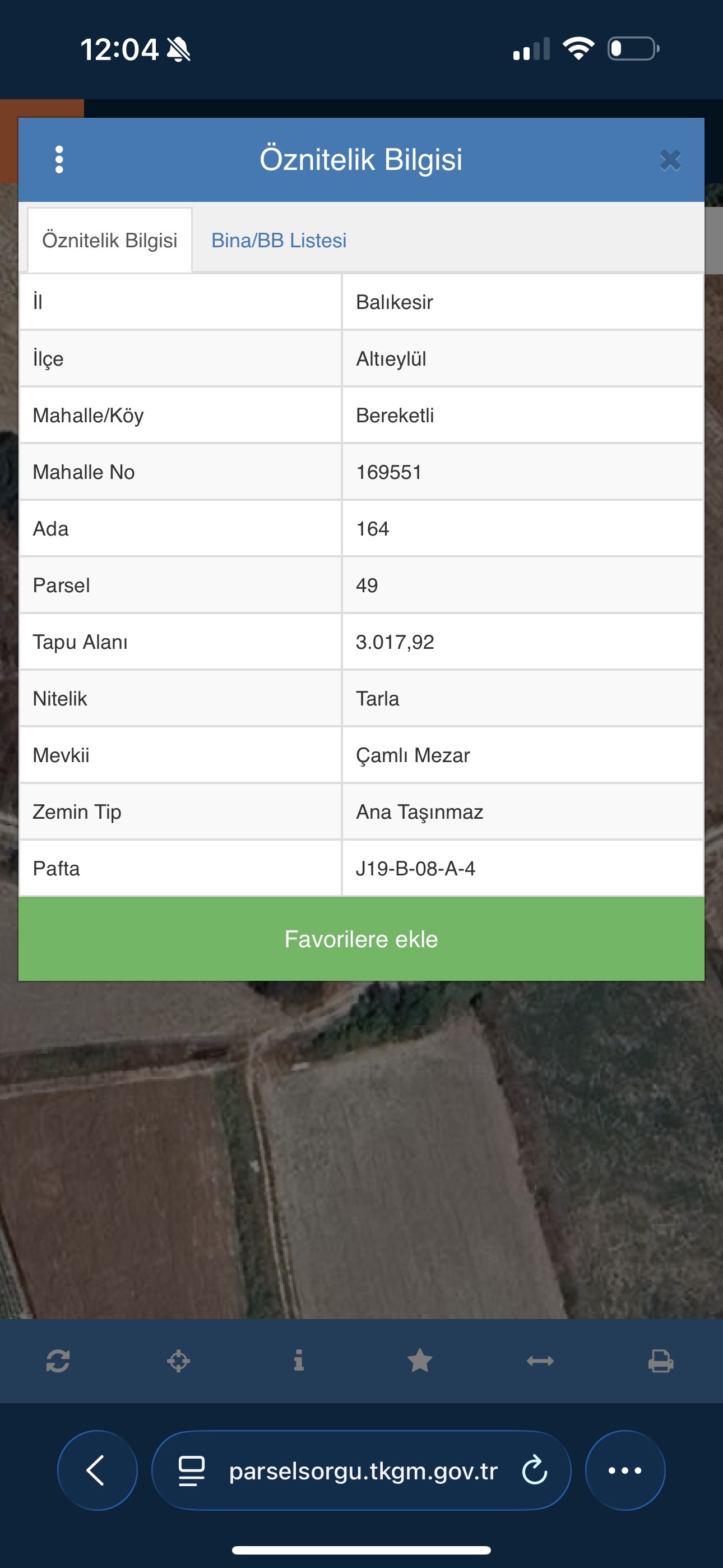Select the Öznitelik Bilgisi tab
This screenshot has height=1568, width=723.
click(109, 241)
